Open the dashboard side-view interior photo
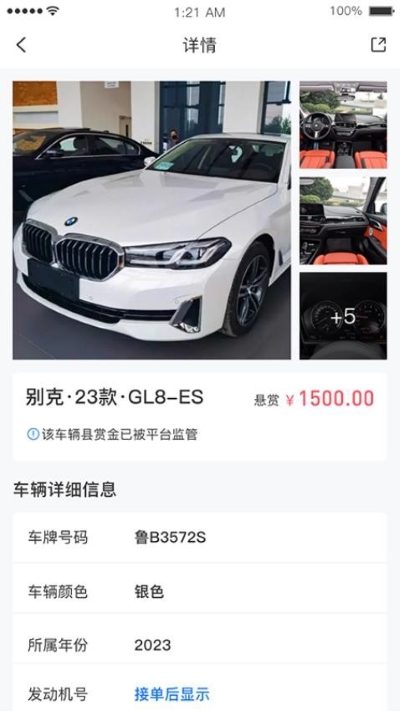The width and height of the screenshot is (400, 711). (x=343, y=221)
